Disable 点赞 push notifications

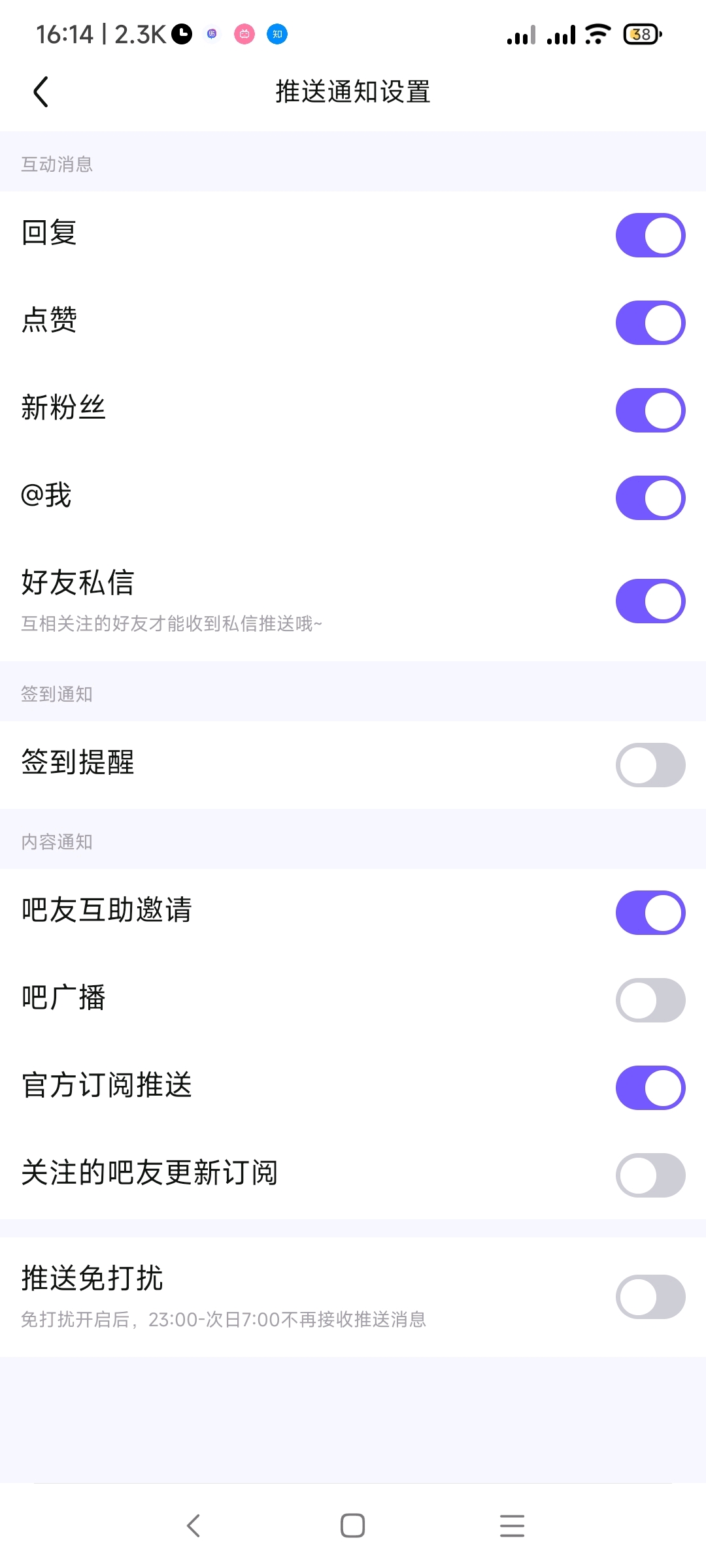point(650,323)
